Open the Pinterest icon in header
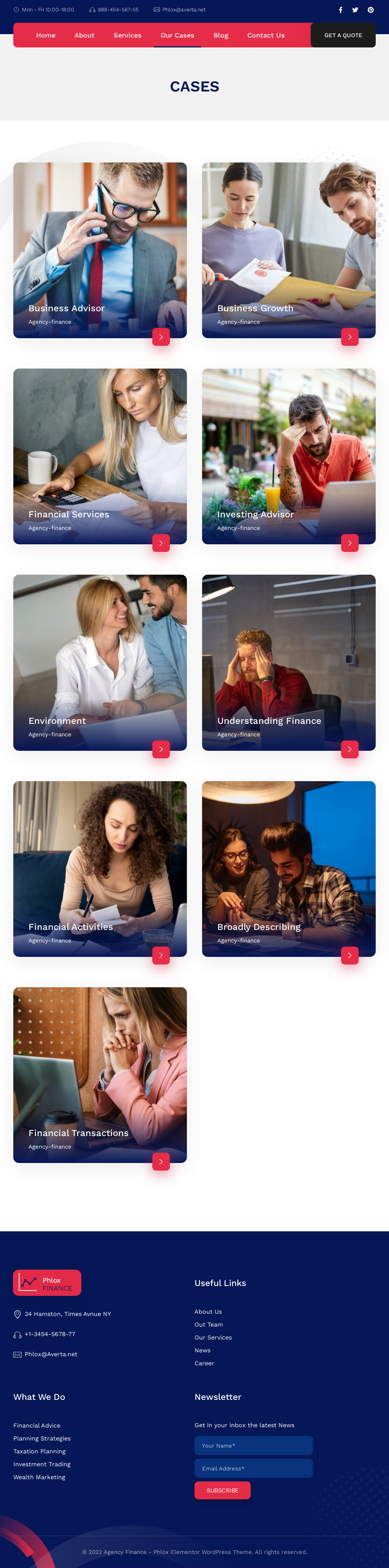 click(370, 10)
